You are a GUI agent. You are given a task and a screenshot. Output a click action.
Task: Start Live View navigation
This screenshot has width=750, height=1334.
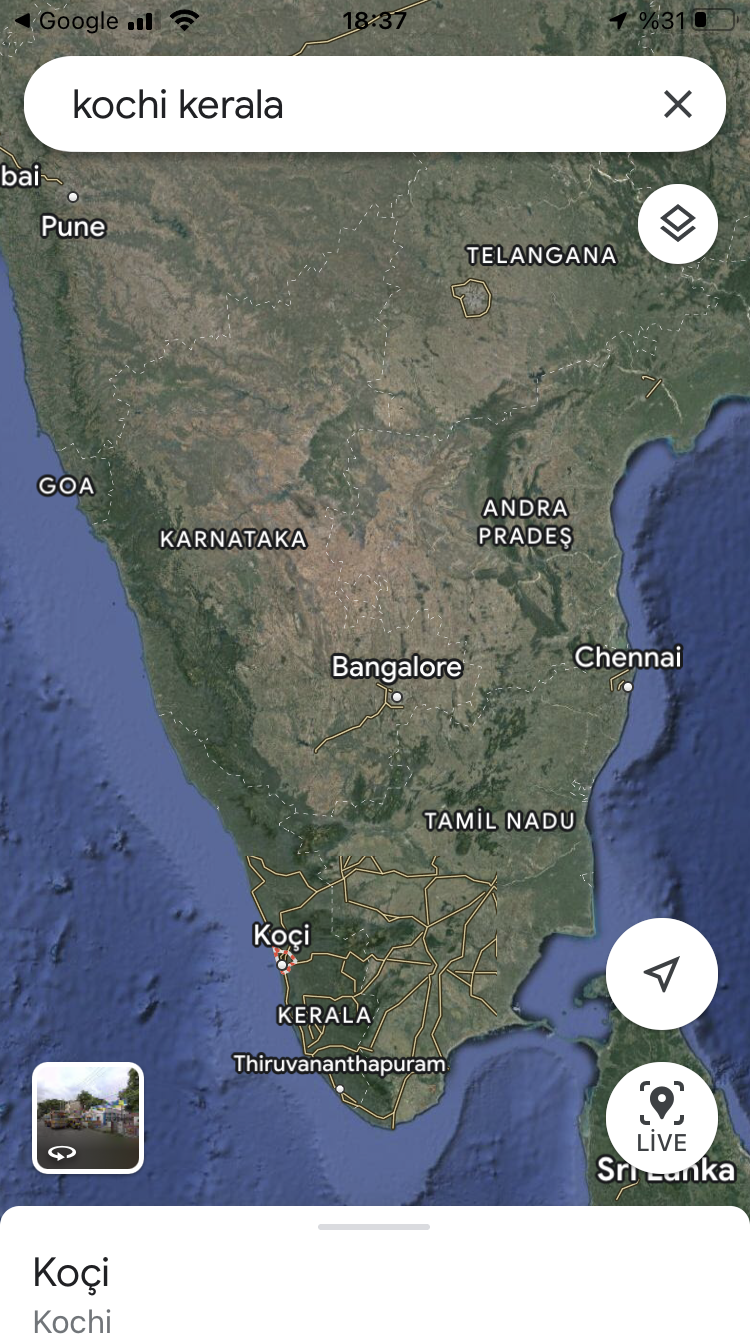click(x=661, y=1115)
